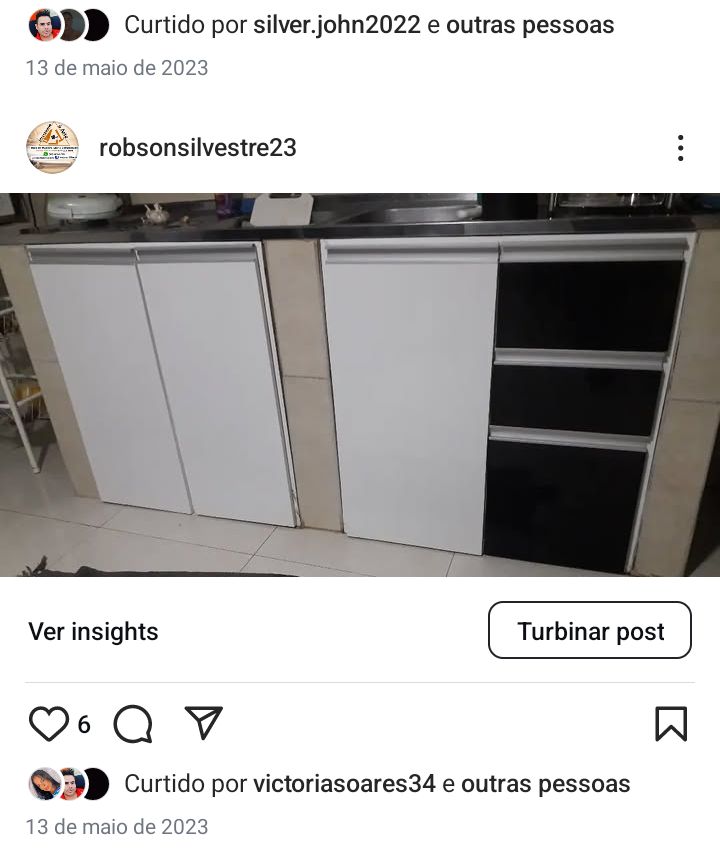See outras pessoas who liked victoriasoares34's post

[546, 783]
